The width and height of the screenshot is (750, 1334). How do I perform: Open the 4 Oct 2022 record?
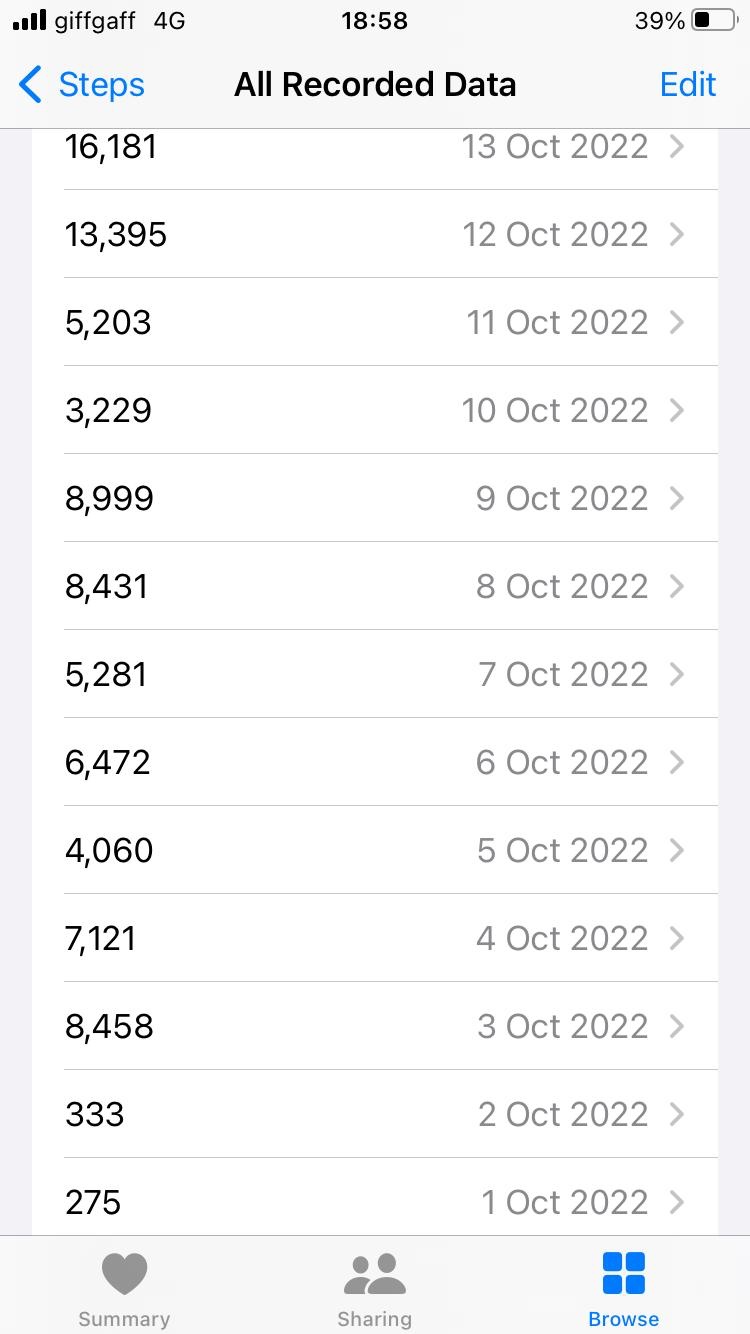375,938
